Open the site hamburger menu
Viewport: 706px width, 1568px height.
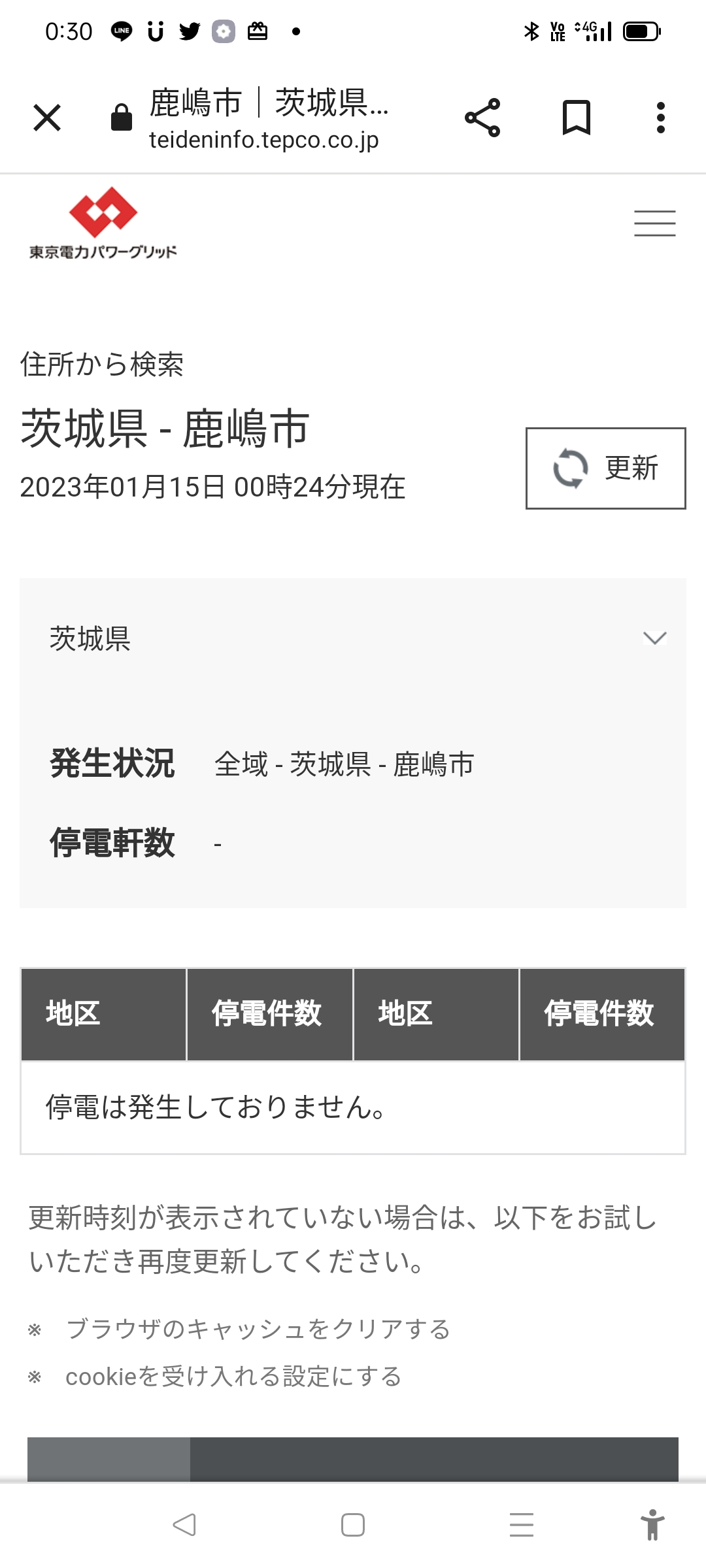pos(654,223)
